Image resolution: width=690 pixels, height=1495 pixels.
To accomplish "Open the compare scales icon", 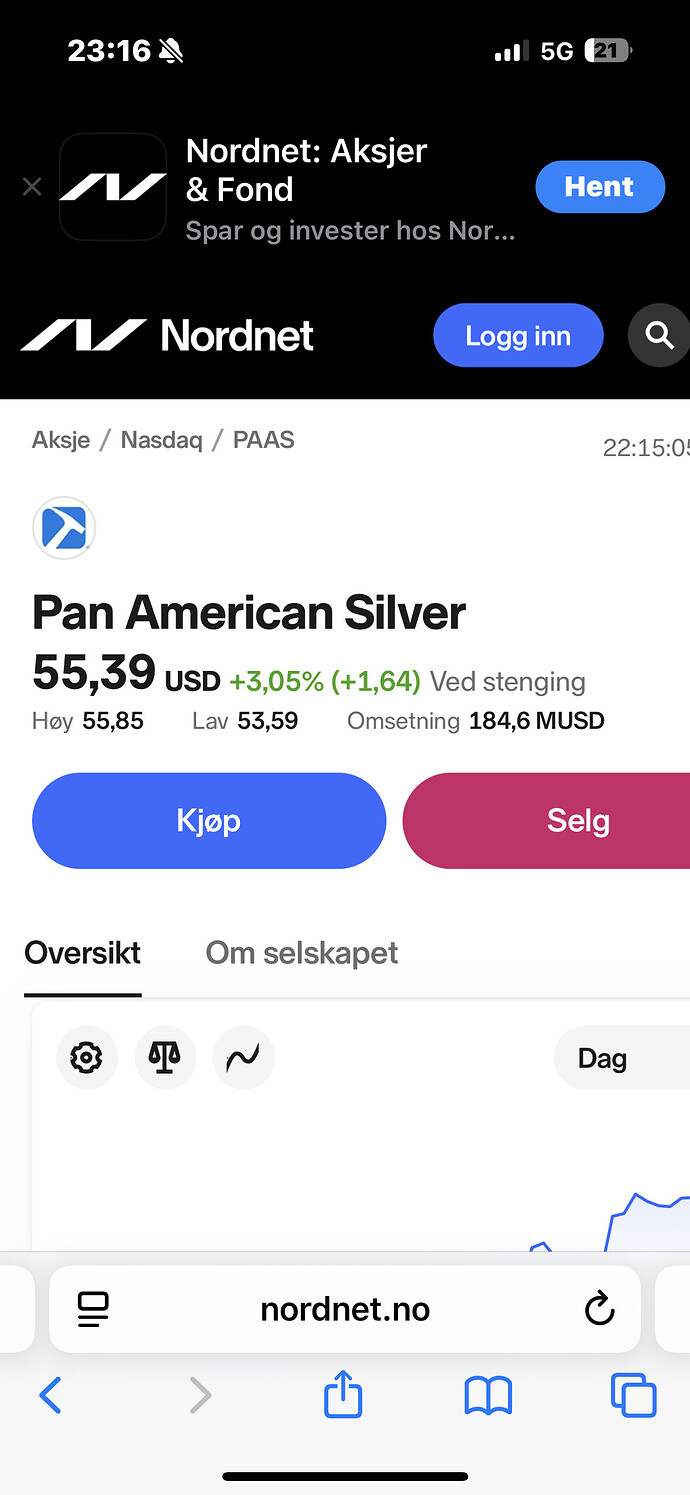I will [x=165, y=1057].
